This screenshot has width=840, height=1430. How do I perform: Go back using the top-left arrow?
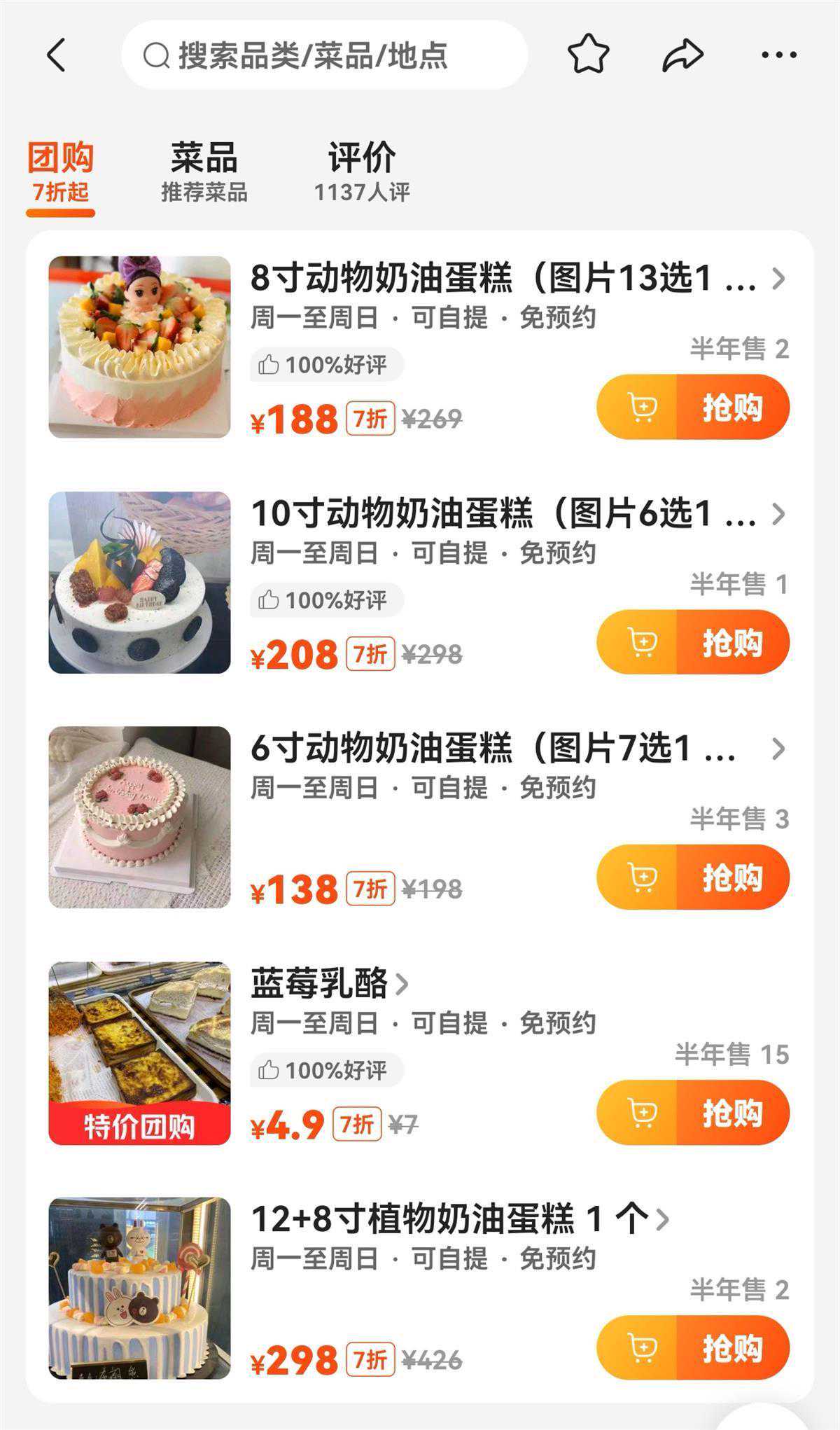56,55
